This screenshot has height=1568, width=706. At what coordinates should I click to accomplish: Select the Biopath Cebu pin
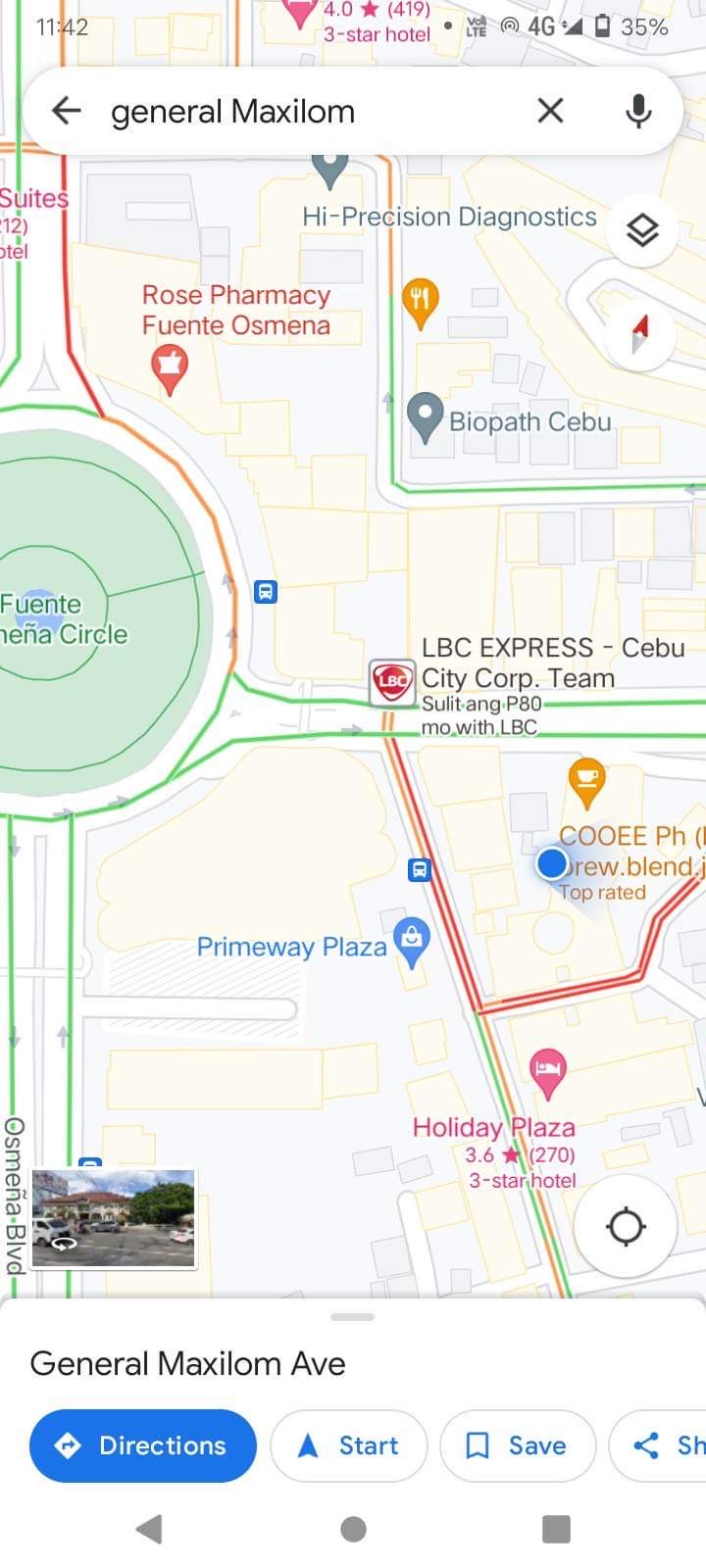click(425, 416)
